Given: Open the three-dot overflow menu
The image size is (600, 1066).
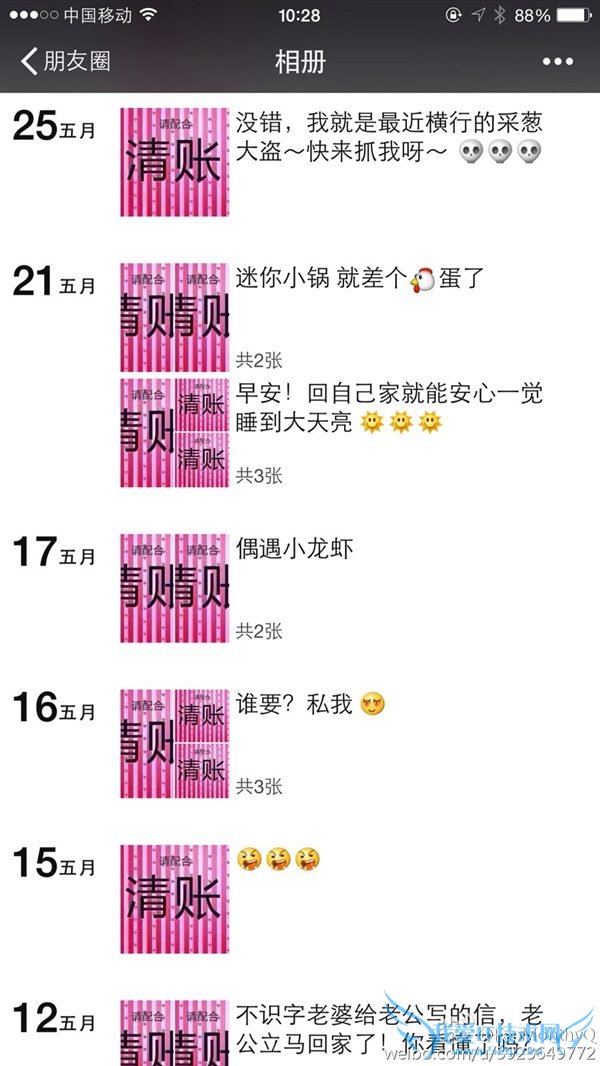Looking at the screenshot, I should click(x=558, y=62).
